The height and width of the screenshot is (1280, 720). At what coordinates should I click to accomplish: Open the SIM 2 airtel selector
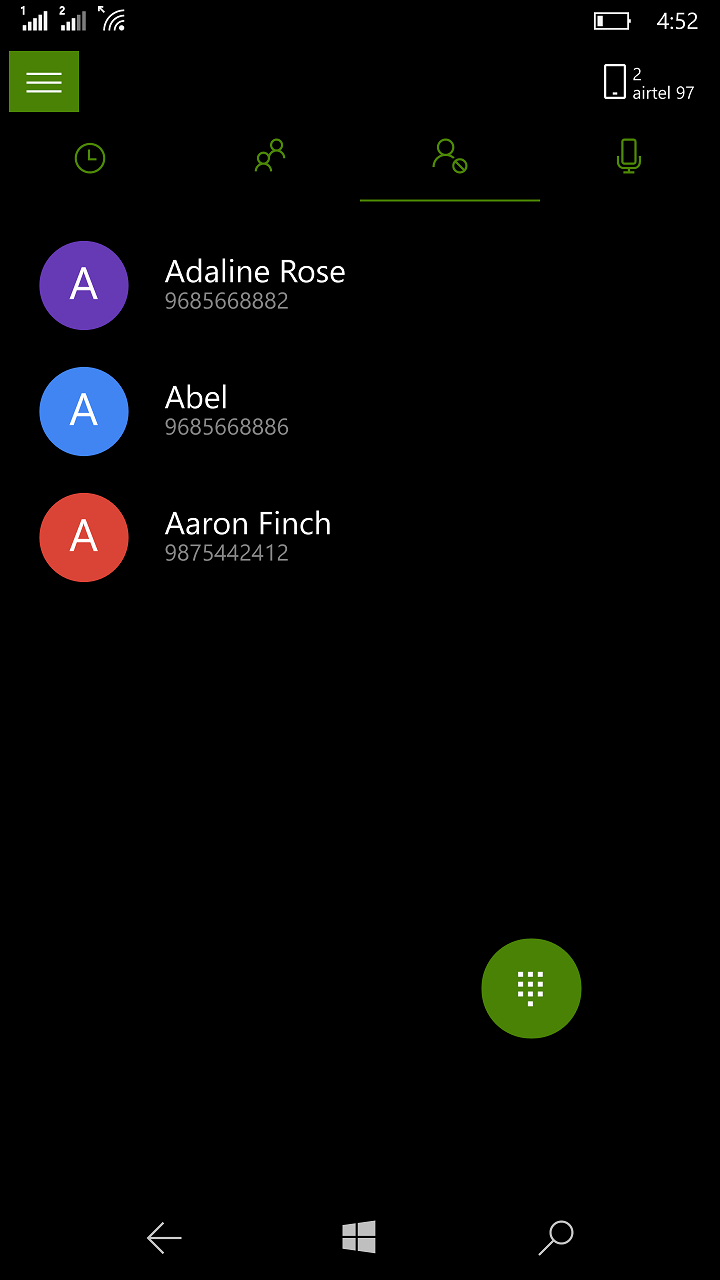coord(649,83)
